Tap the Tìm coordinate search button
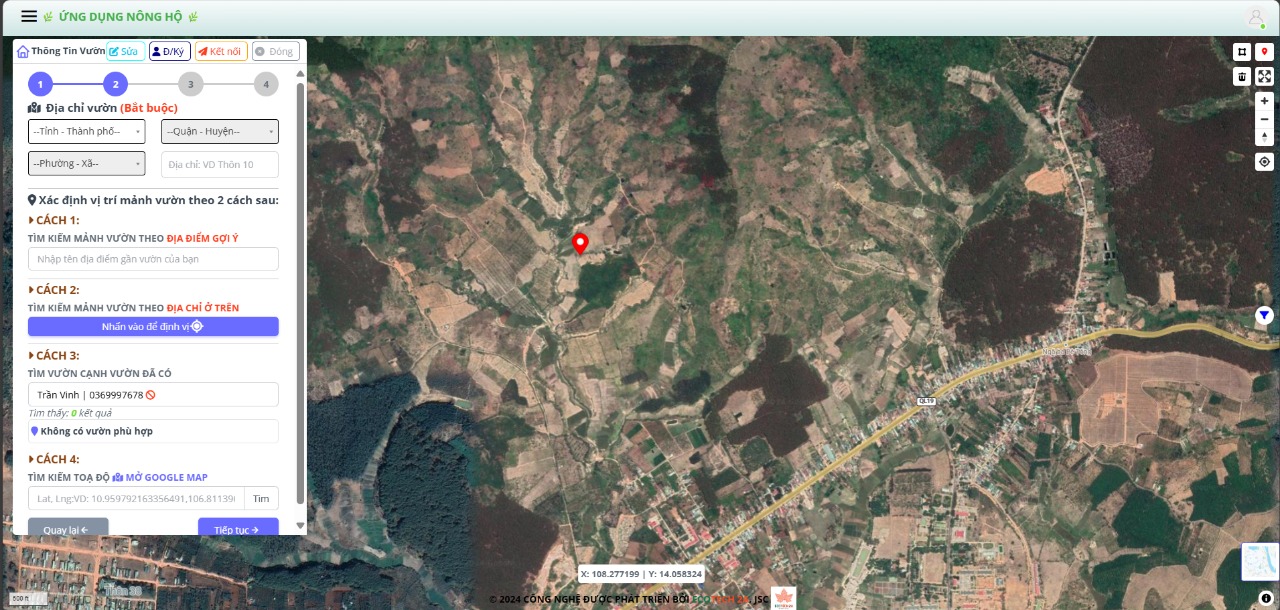1280x610 pixels. click(x=261, y=498)
